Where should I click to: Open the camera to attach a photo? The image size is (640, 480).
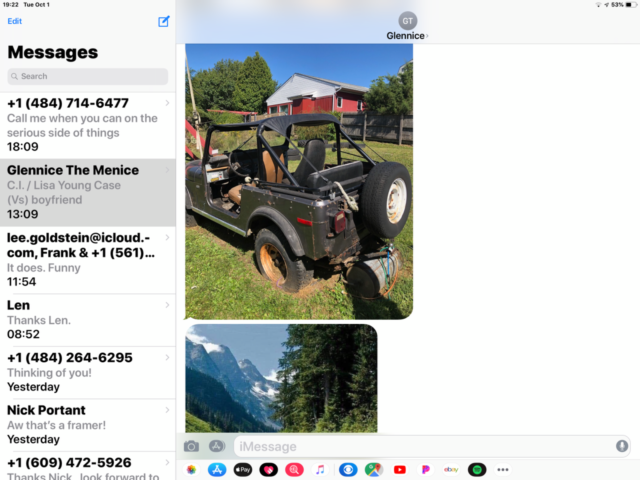192,446
